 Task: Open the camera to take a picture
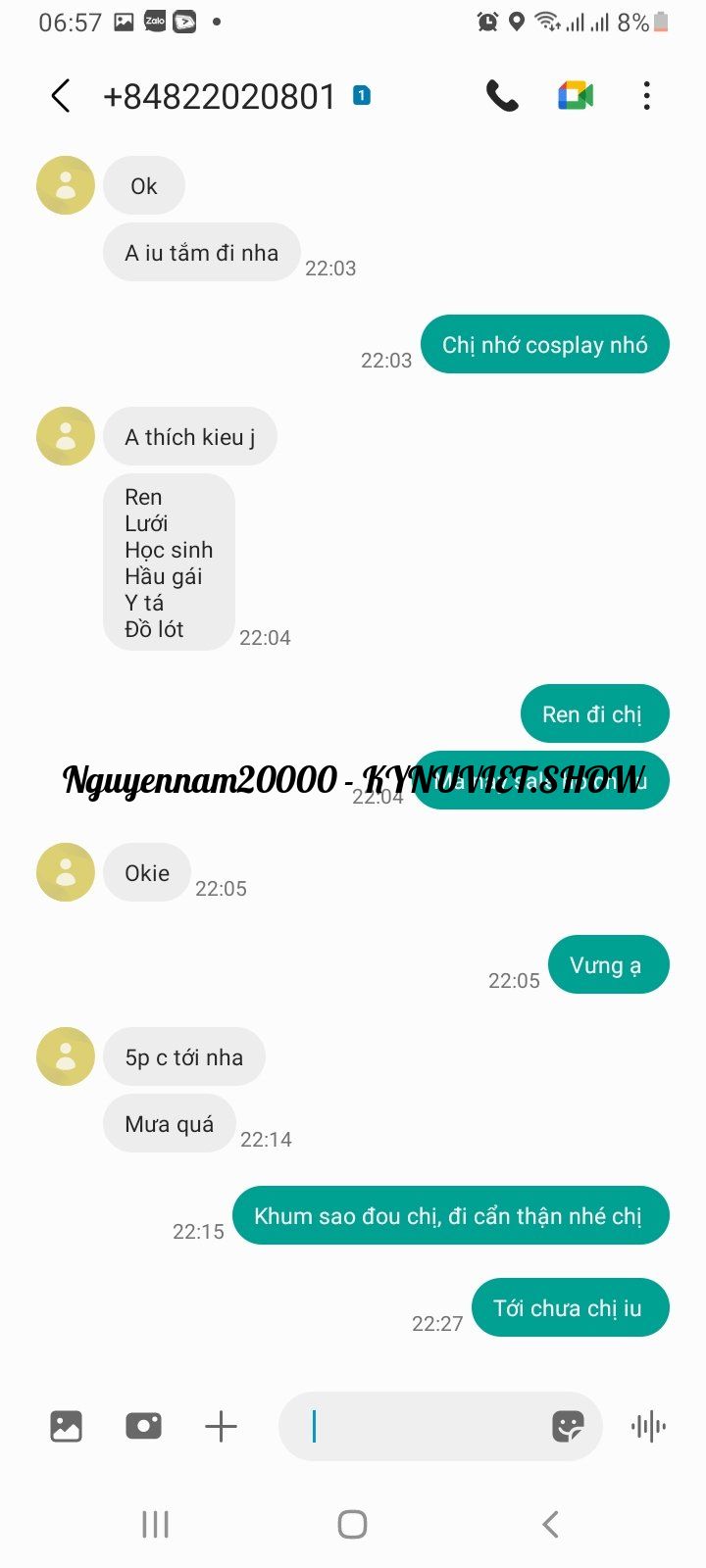(x=143, y=1426)
